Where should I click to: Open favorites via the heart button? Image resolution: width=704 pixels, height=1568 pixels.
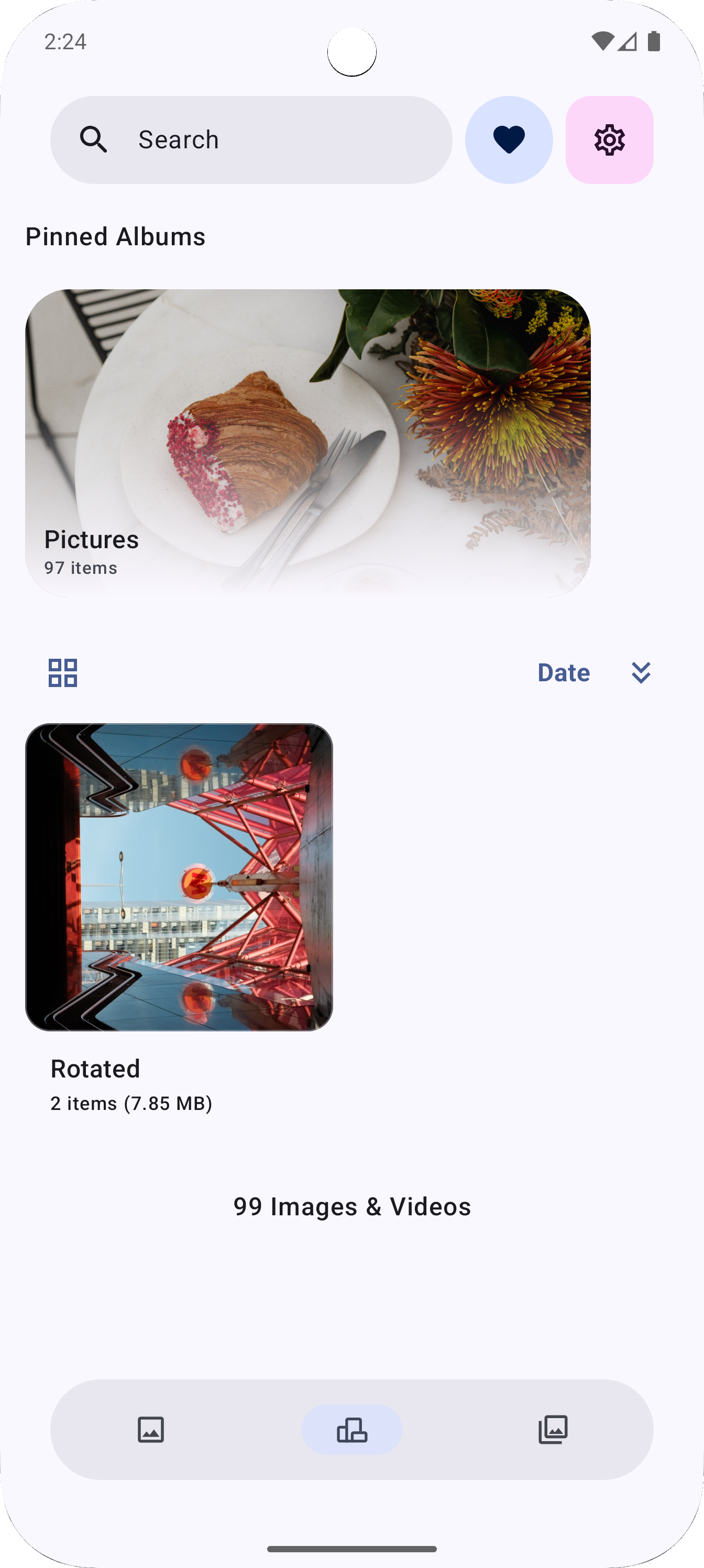(x=509, y=140)
